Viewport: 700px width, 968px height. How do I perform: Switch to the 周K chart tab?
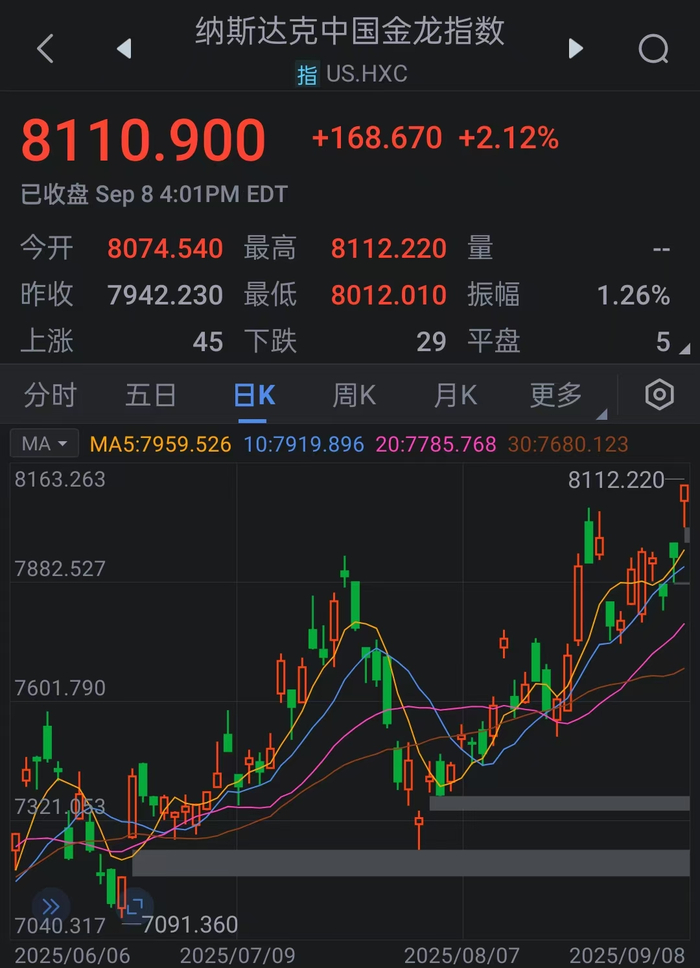(354, 395)
